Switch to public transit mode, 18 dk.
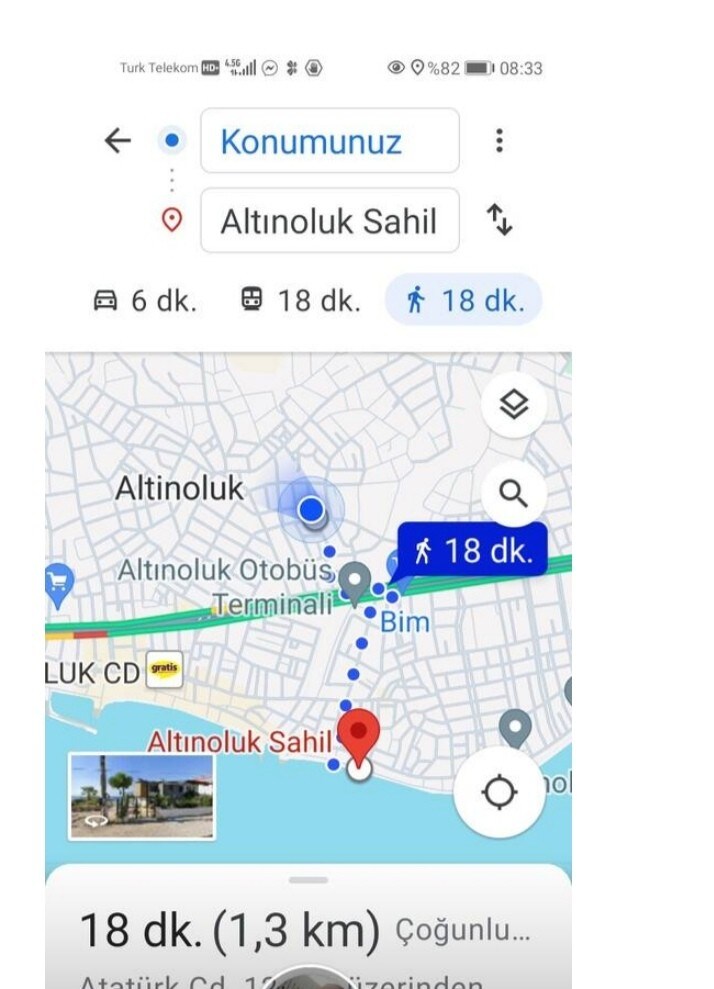The width and height of the screenshot is (714, 989). [300, 300]
